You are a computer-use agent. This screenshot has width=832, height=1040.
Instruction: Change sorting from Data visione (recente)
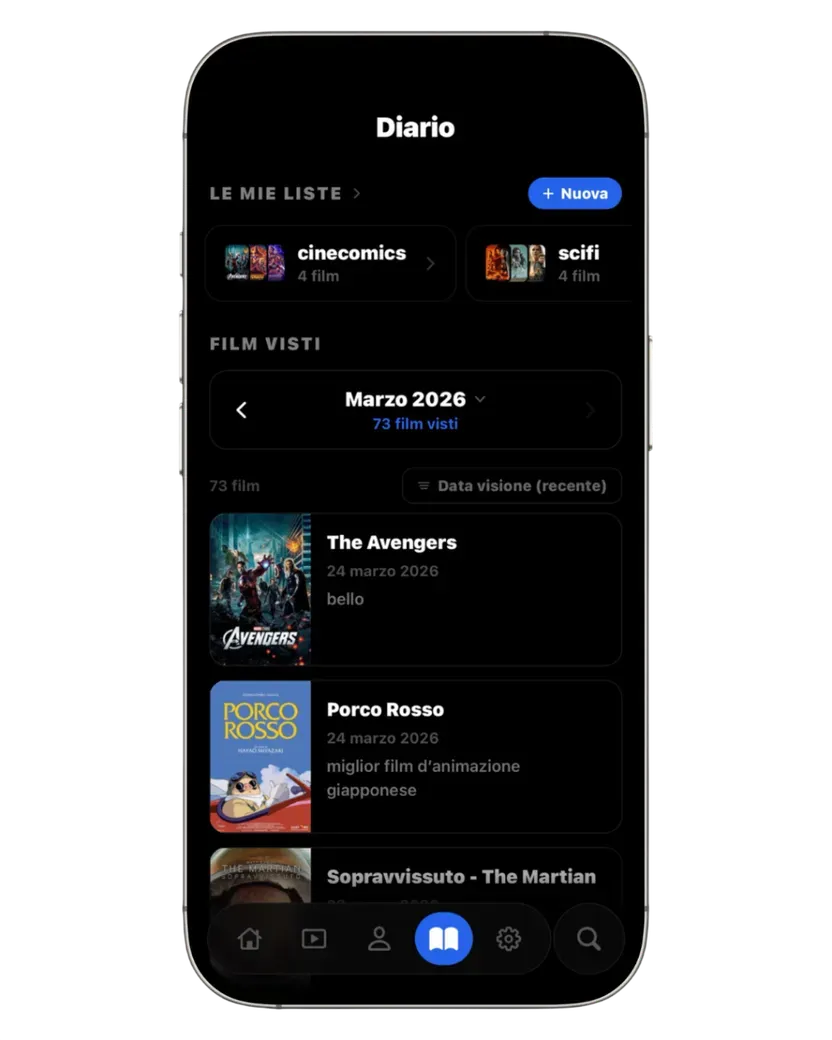512,486
